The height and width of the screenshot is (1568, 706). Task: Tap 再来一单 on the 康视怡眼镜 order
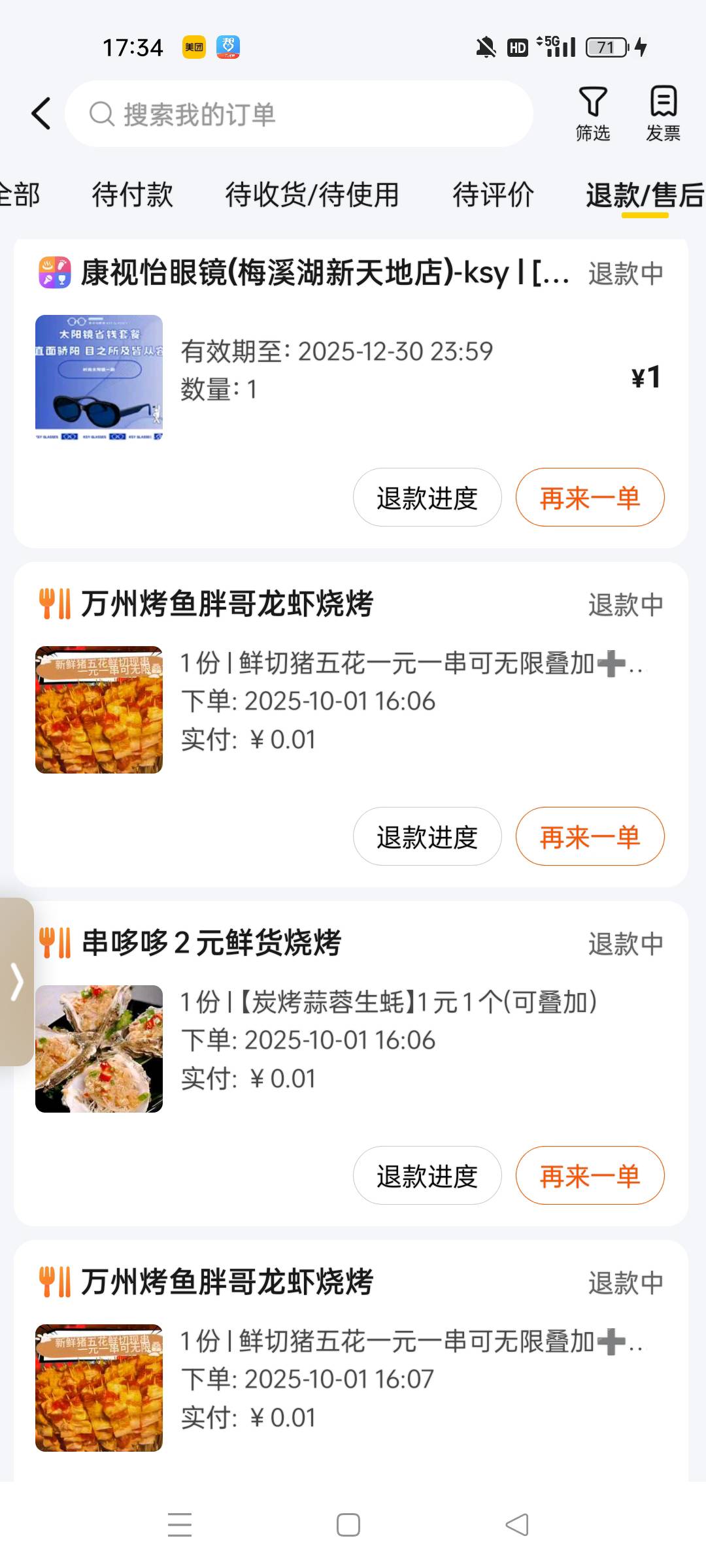click(x=590, y=498)
